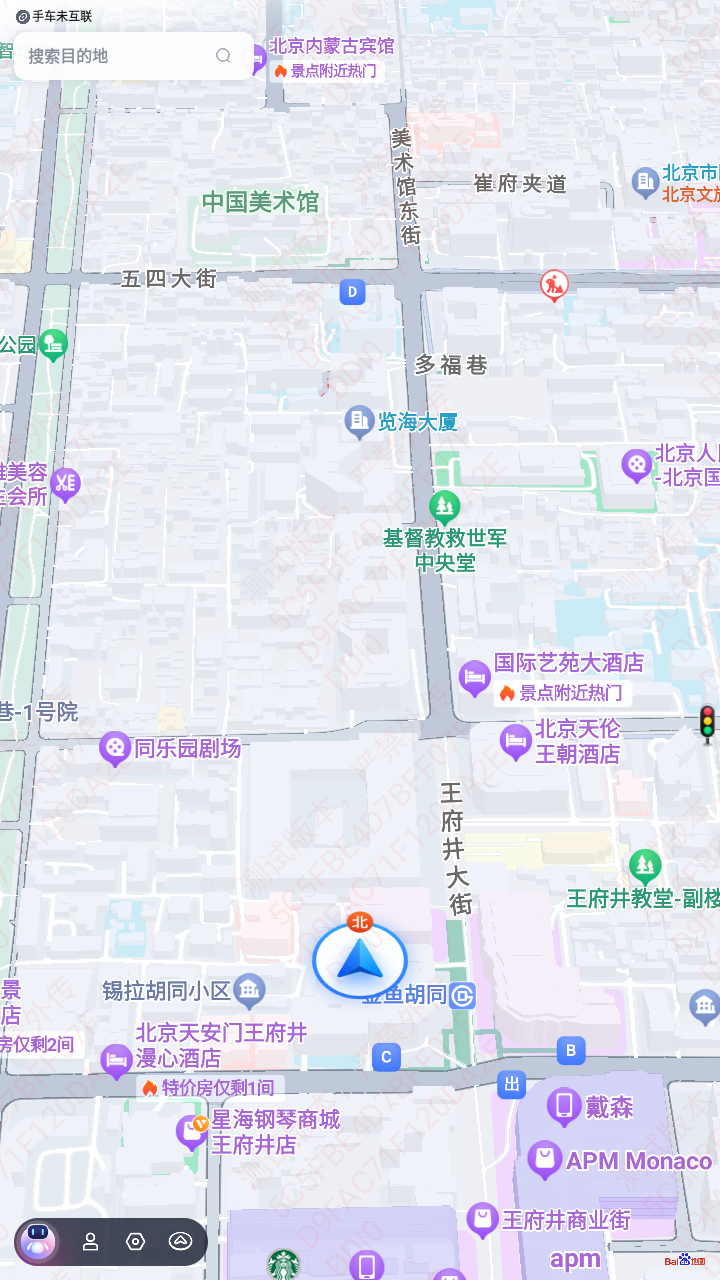Select the 北京天伦王朝酒店 marker
Viewport: 720px width, 1280px height.
[x=516, y=741]
